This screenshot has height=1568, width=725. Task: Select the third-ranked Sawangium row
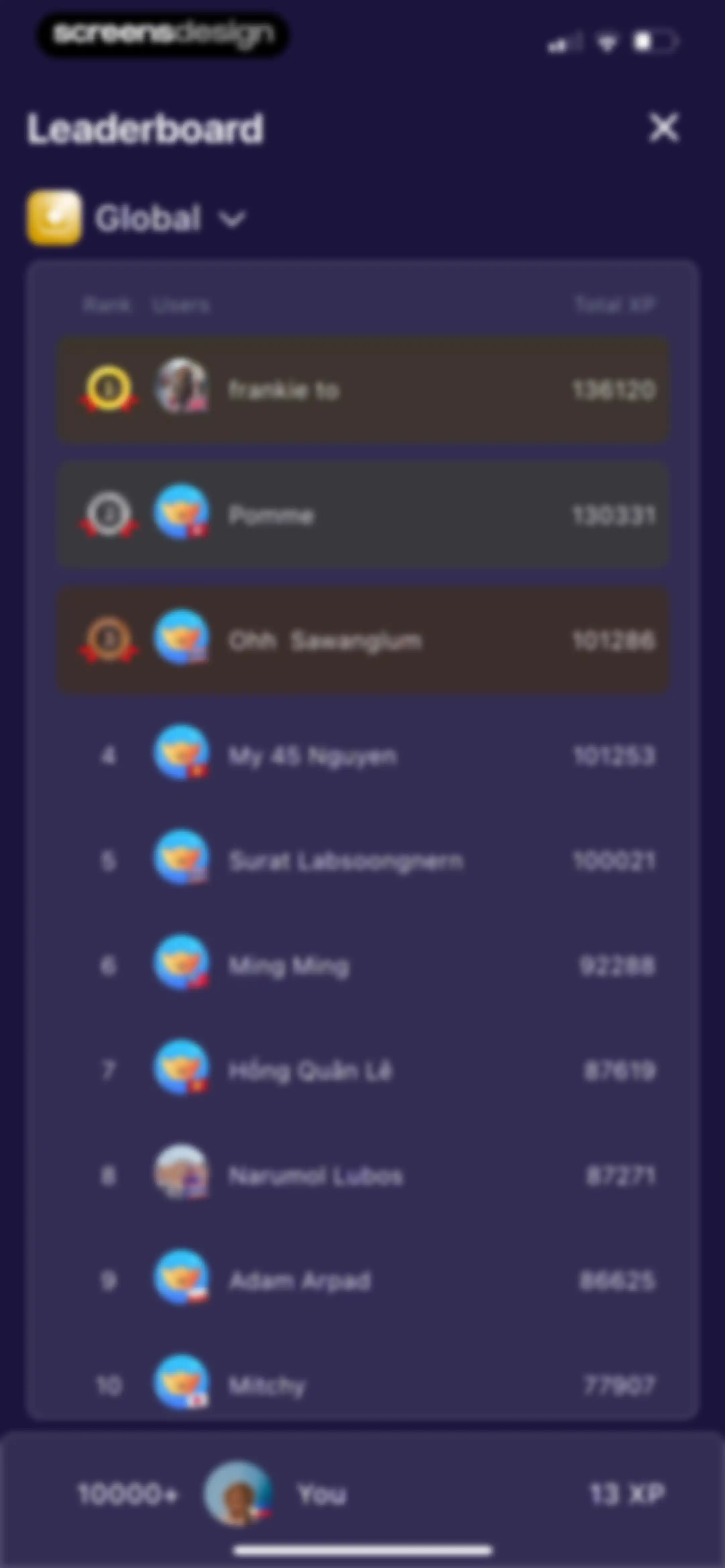tap(364, 640)
